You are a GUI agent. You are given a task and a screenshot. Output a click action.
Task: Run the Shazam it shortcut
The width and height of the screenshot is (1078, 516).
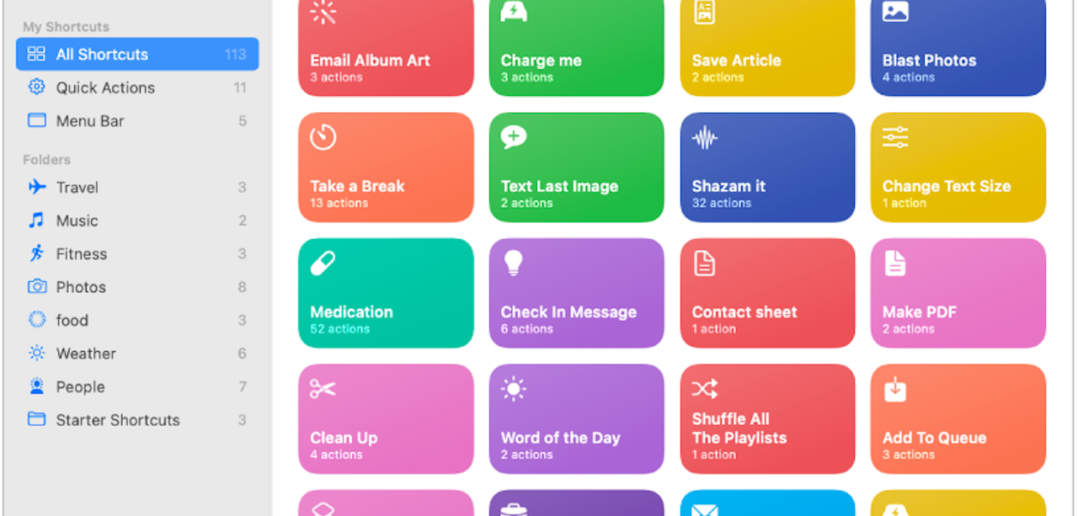pos(767,167)
